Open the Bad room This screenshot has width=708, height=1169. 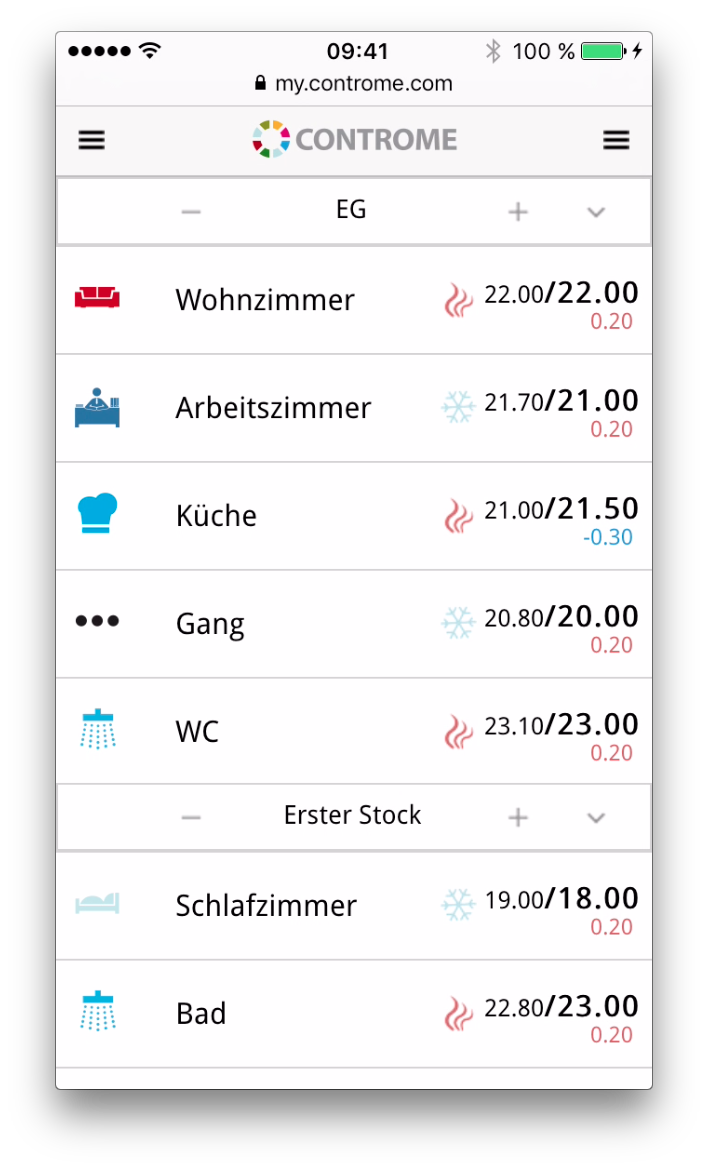click(354, 1014)
